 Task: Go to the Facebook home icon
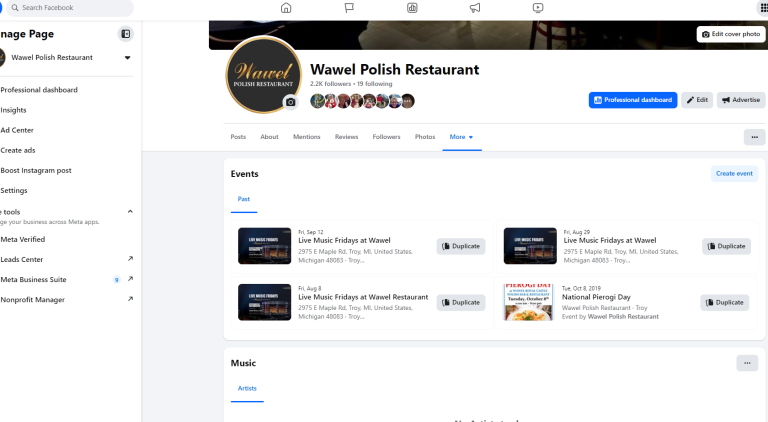pos(286,8)
